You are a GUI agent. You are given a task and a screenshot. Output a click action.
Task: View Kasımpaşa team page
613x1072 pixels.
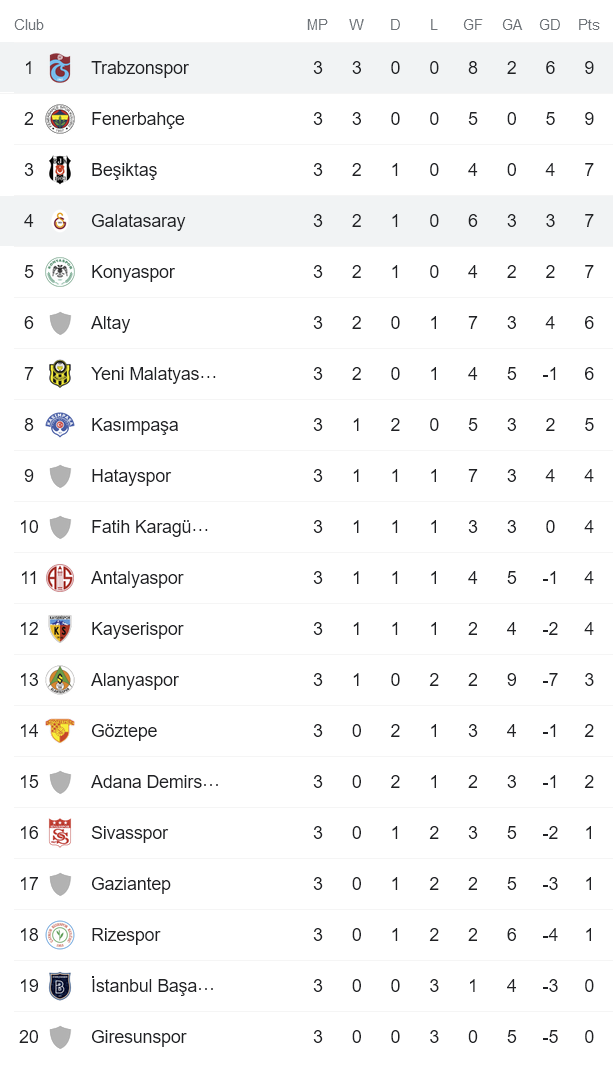(x=135, y=425)
